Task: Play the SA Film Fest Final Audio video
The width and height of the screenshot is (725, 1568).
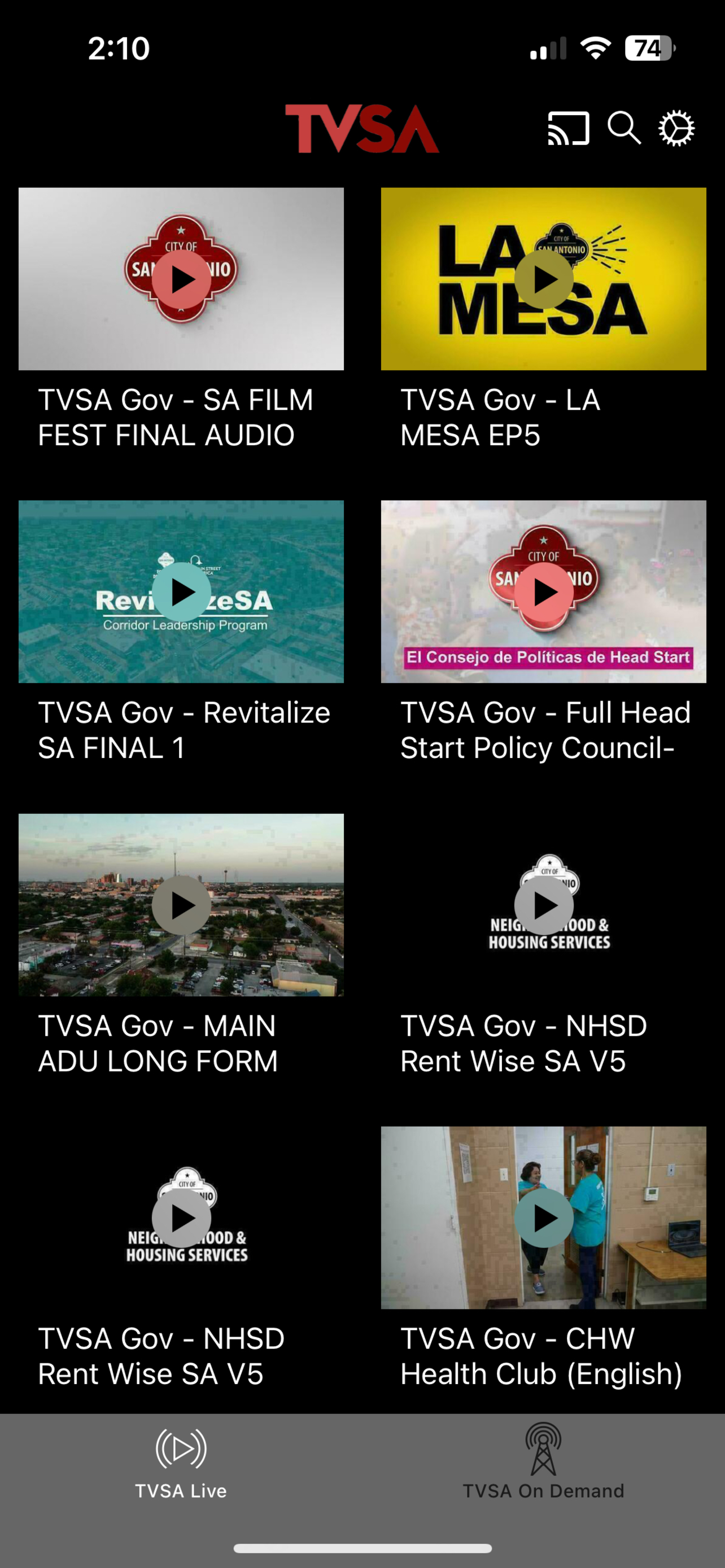Action: pos(181,279)
